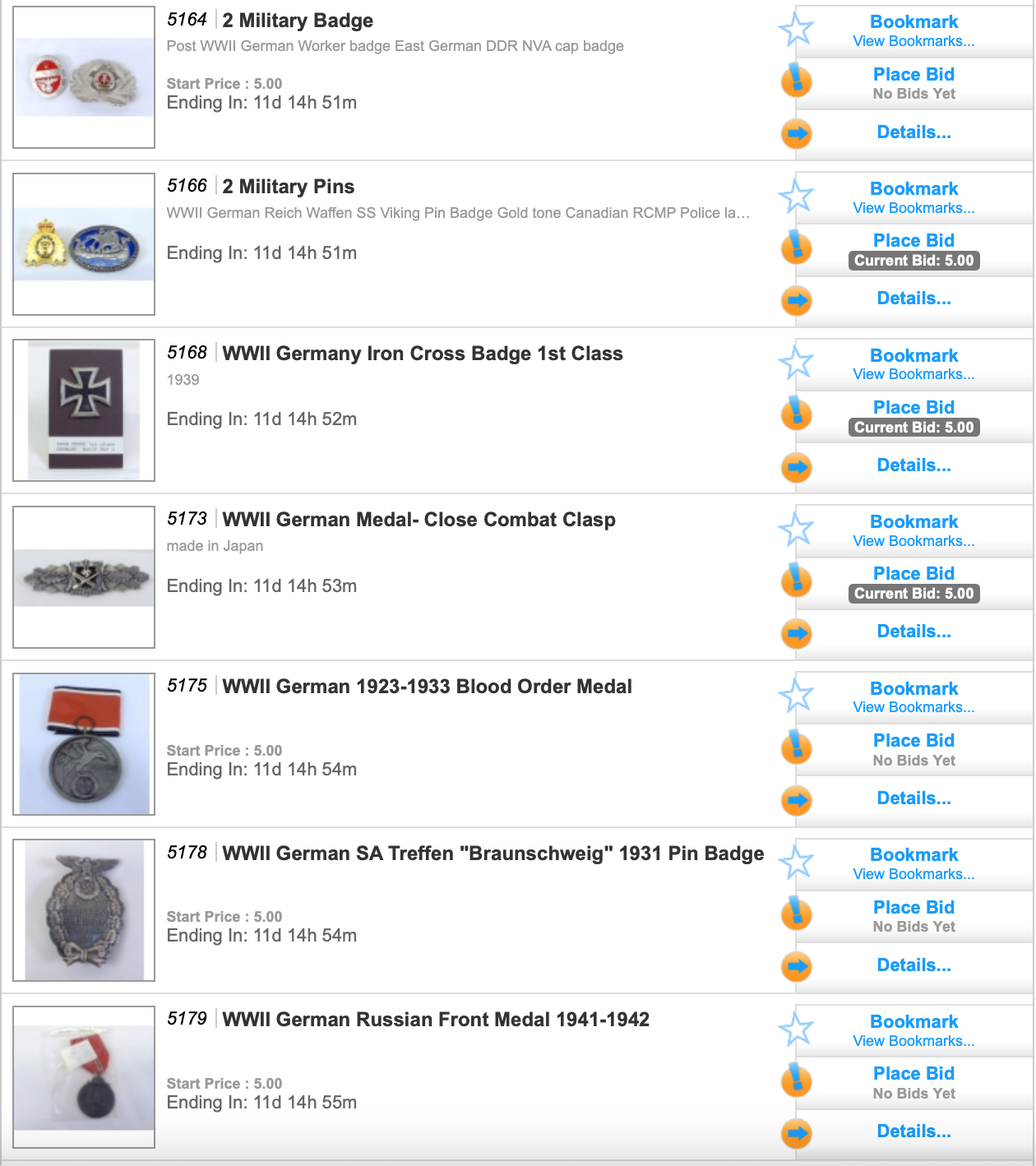Place a bid on 2 Military Badge
This screenshot has width=1036, height=1166.
[913, 75]
